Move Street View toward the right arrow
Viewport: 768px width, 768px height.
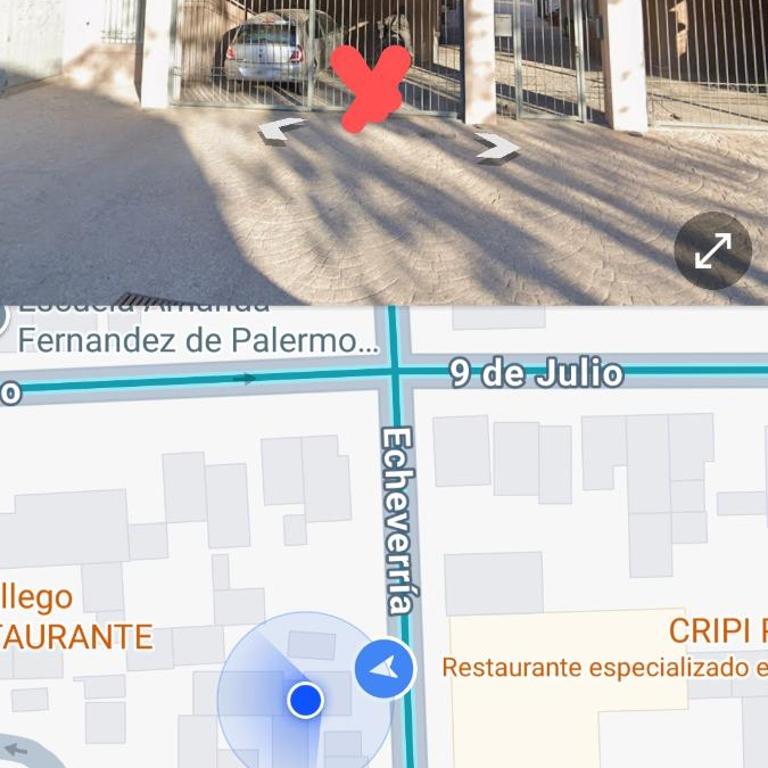(497, 146)
